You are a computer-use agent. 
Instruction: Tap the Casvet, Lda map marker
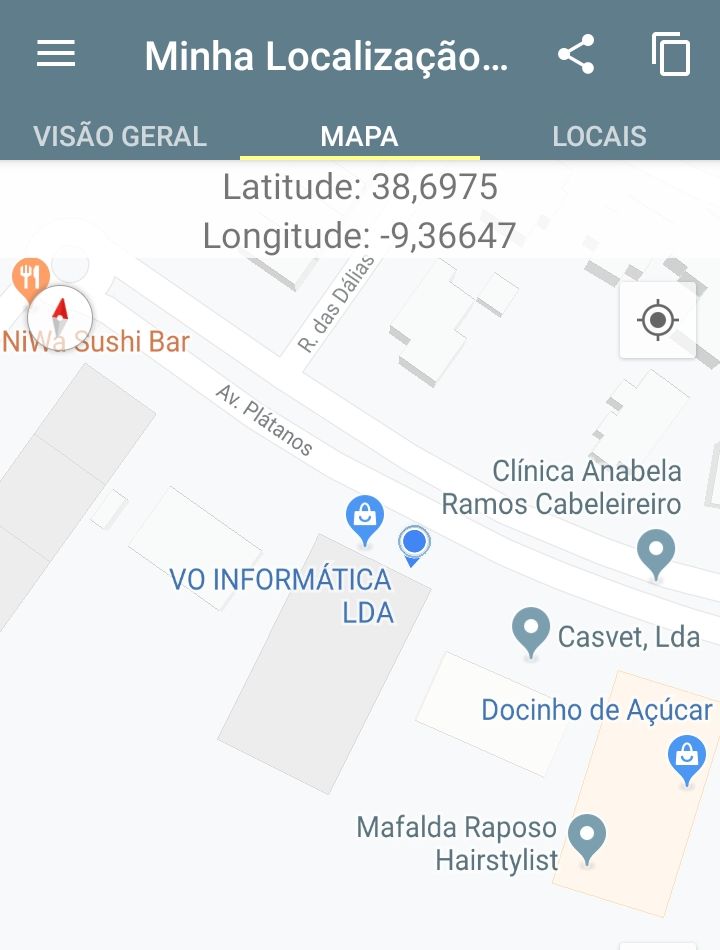pos(530,631)
